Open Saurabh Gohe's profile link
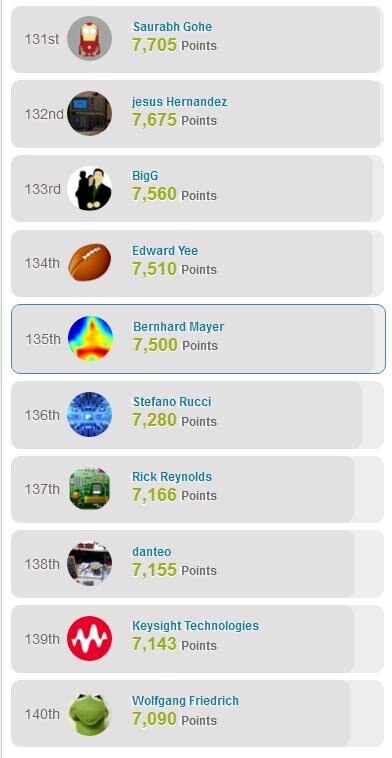 click(x=172, y=27)
